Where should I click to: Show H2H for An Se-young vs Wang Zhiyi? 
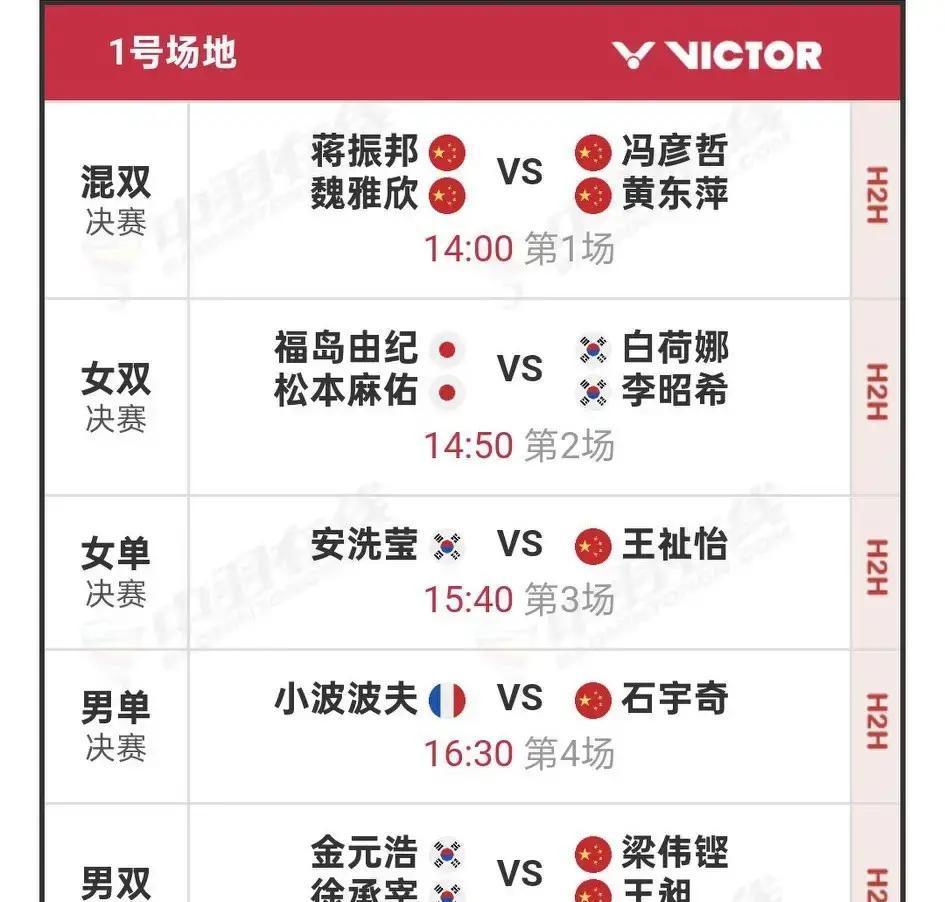(x=876, y=568)
